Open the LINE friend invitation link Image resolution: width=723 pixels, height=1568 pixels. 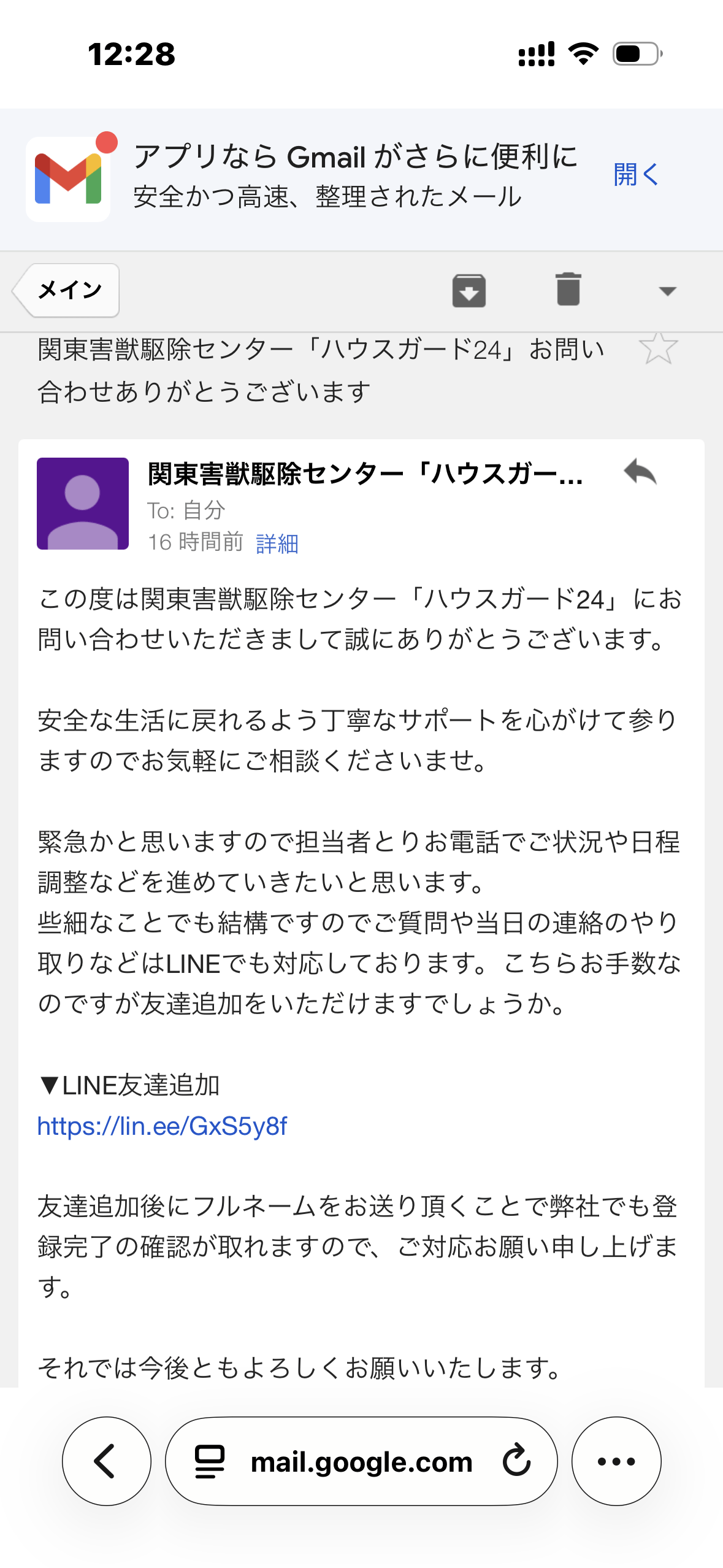pyautogui.click(x=162, y=1126)
